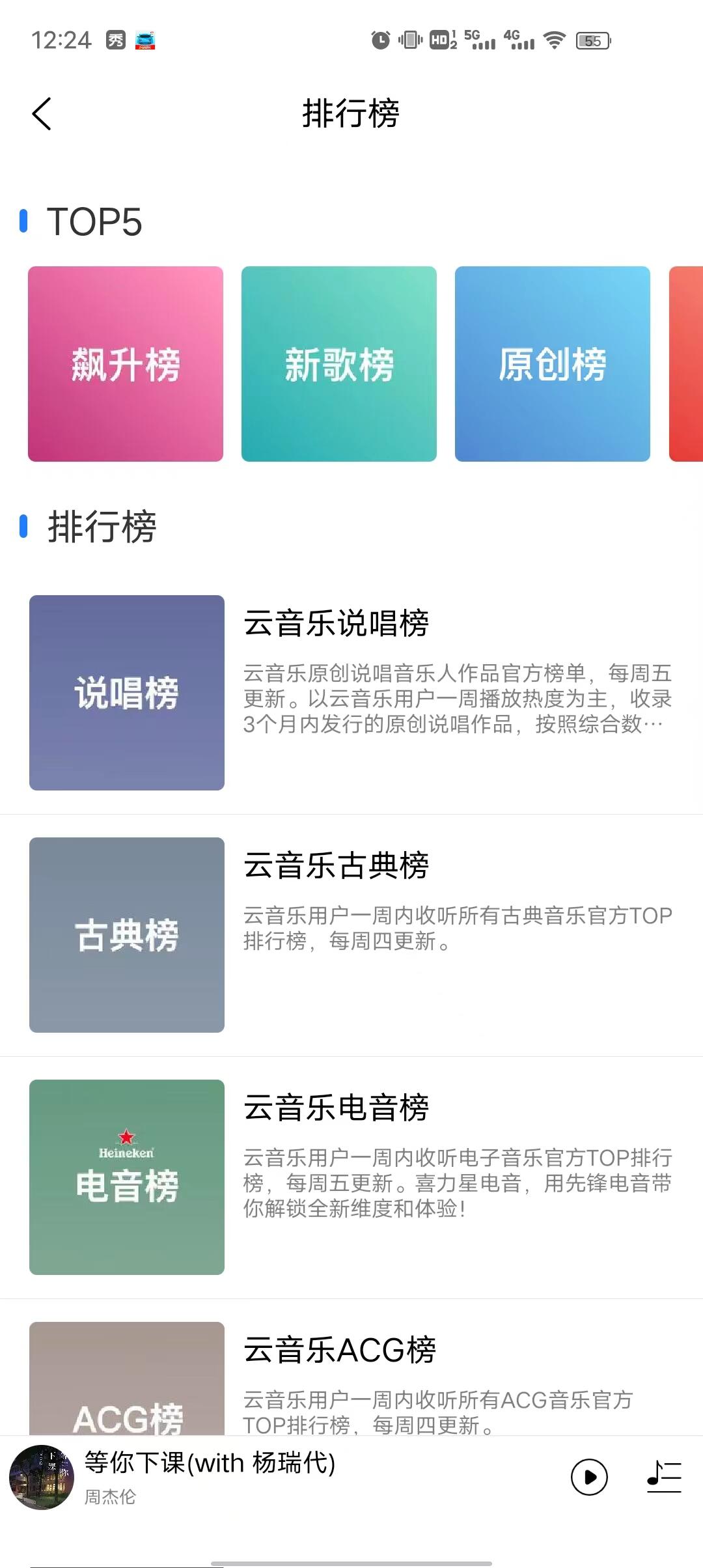
Task: Play the song 等你下课
Action: click(589, 1477)
